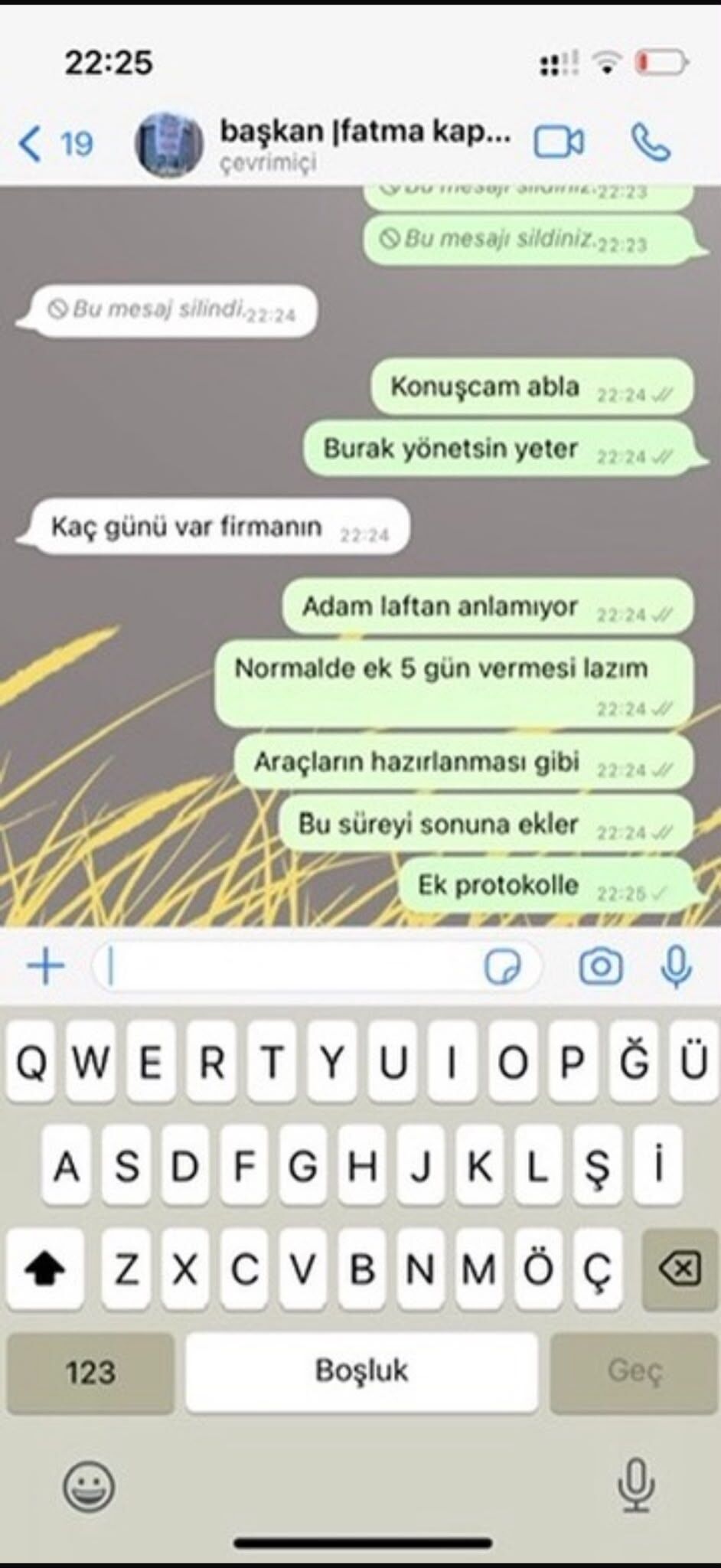The image size is (721, 1568).
Task: Open the sticker picker in the message box
Action: 504,967
